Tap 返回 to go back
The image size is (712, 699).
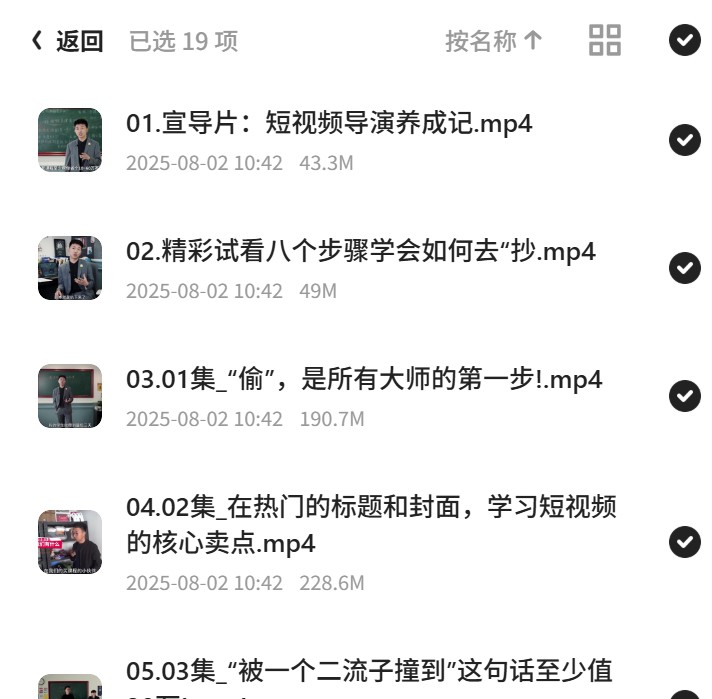[67, 41]
